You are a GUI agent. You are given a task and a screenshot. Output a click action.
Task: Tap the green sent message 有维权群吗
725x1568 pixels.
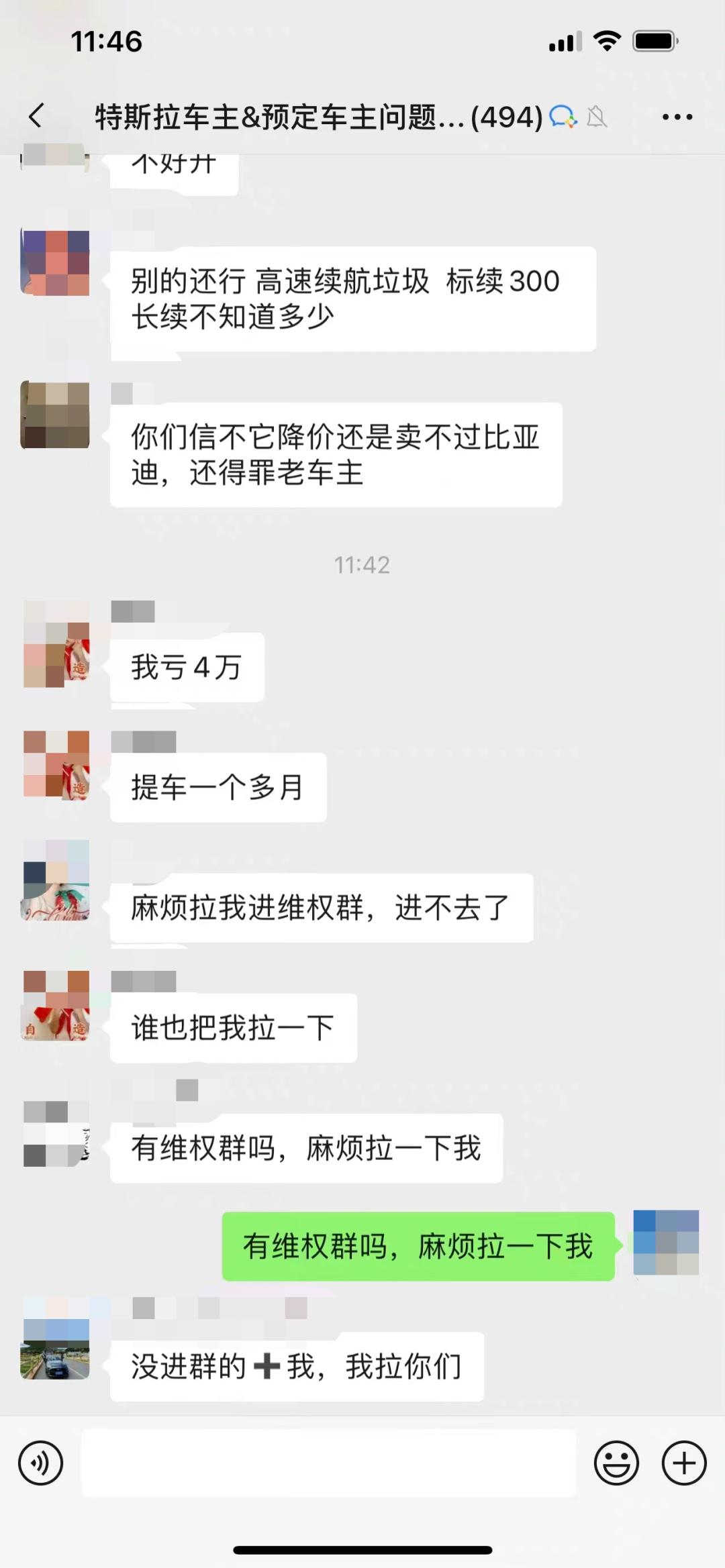[416, 1245]
